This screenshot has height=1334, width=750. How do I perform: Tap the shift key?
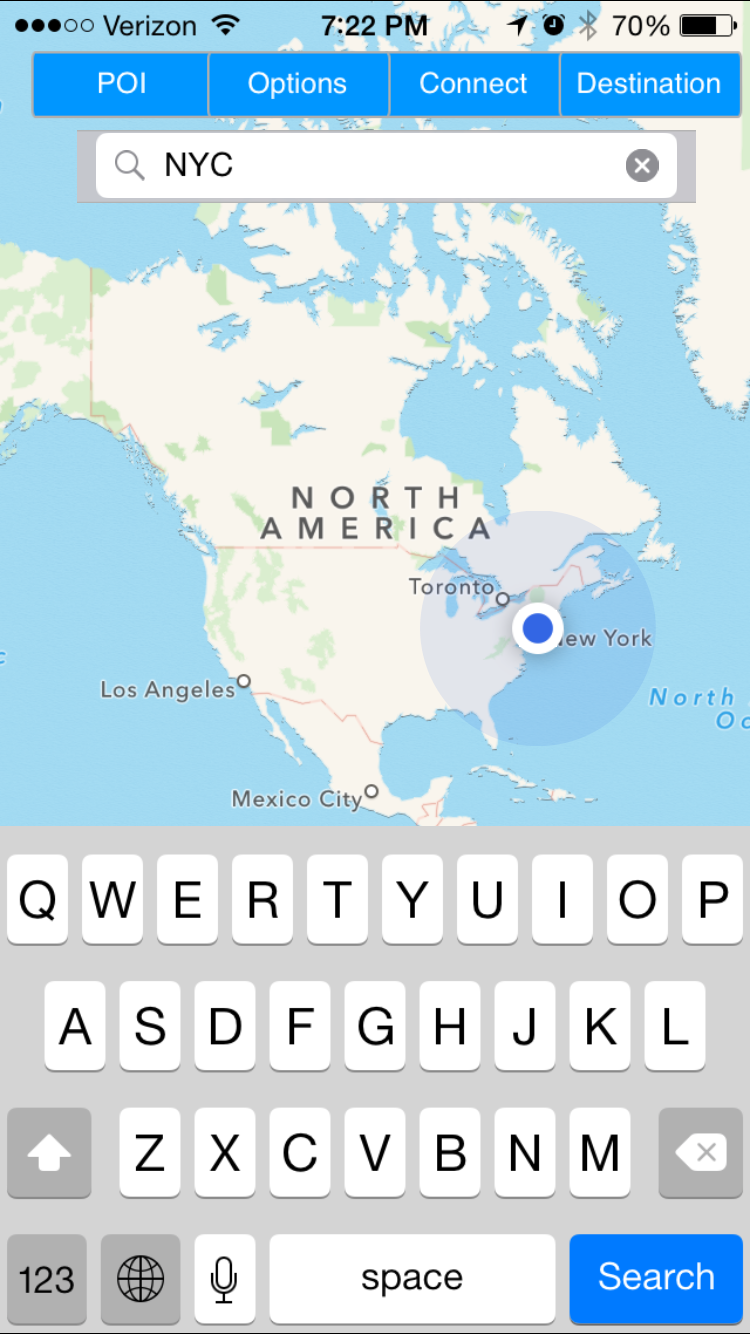(49, 1153)
